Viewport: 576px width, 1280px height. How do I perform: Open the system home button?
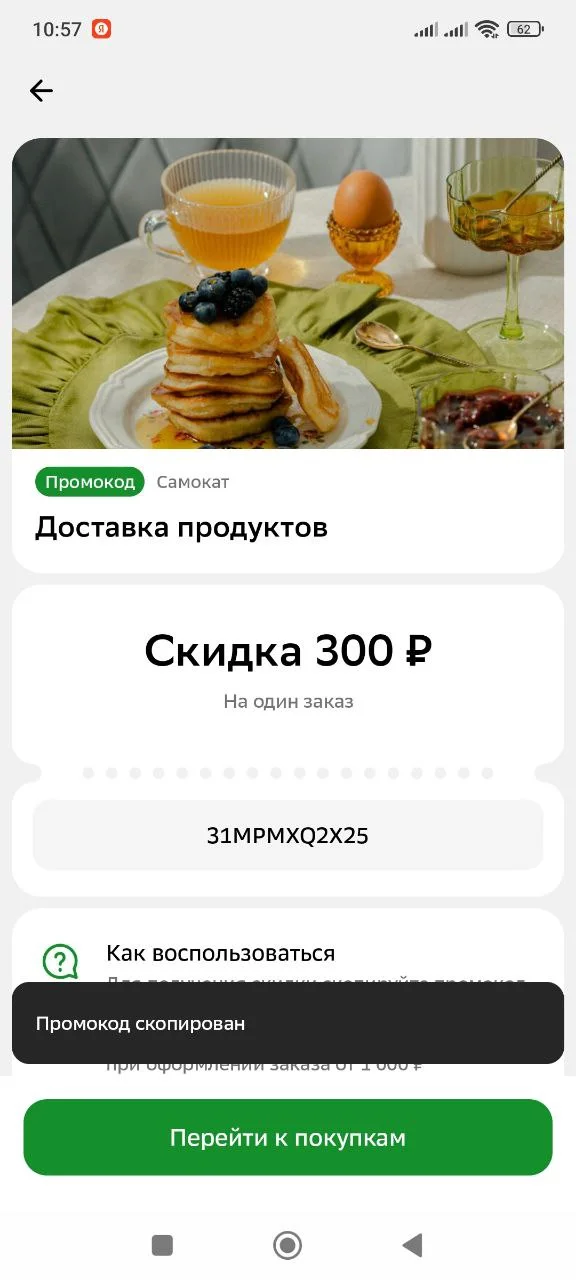coord(288,1245)
